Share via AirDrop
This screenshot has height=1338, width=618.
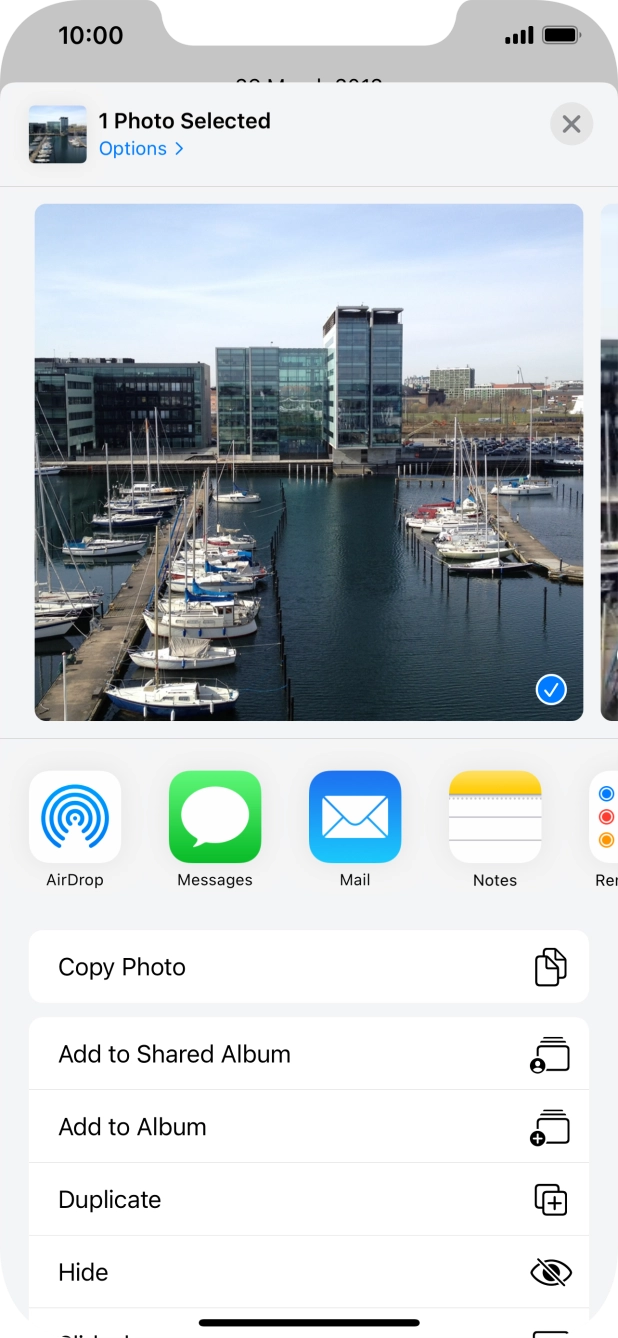click(x=75, y=817)
